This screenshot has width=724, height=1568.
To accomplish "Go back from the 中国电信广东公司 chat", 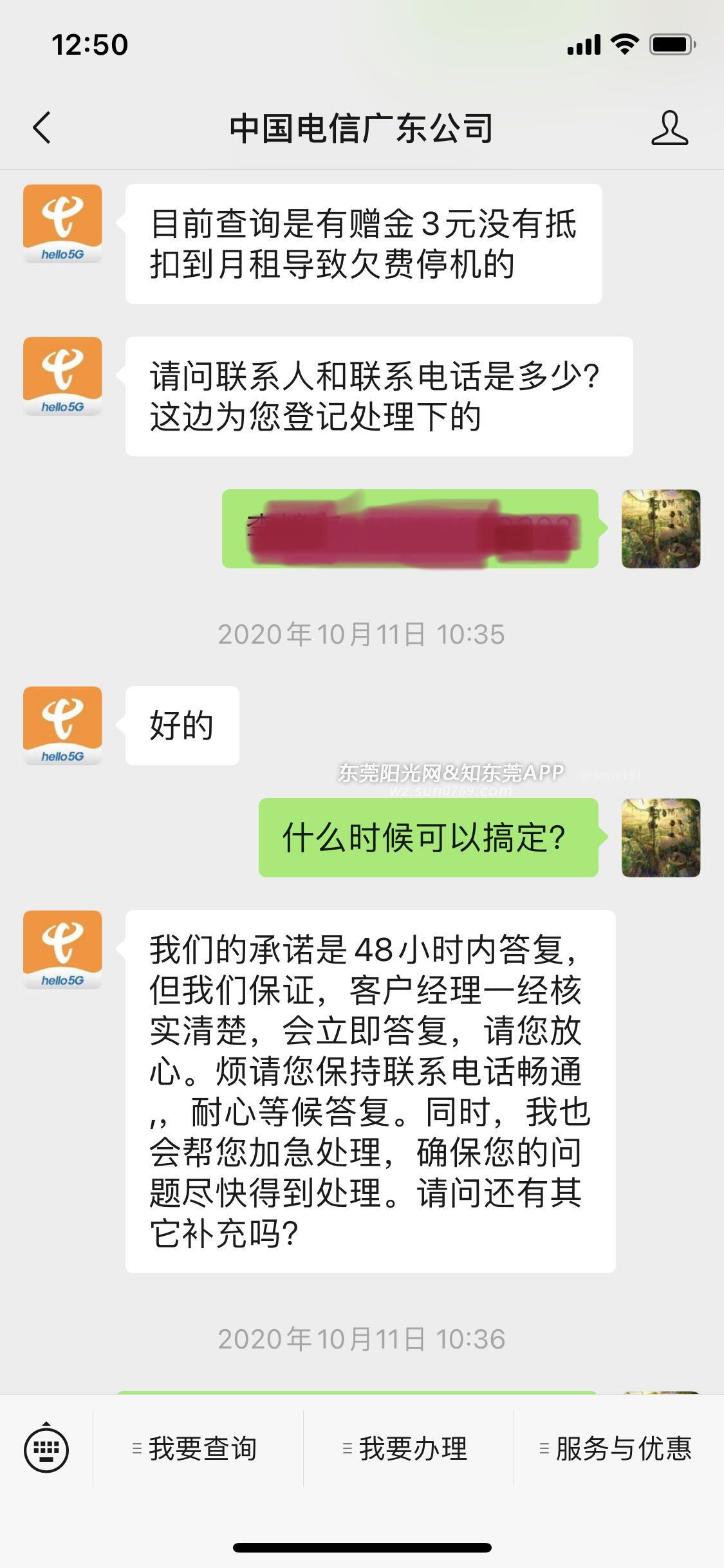I will coord(42,127).
